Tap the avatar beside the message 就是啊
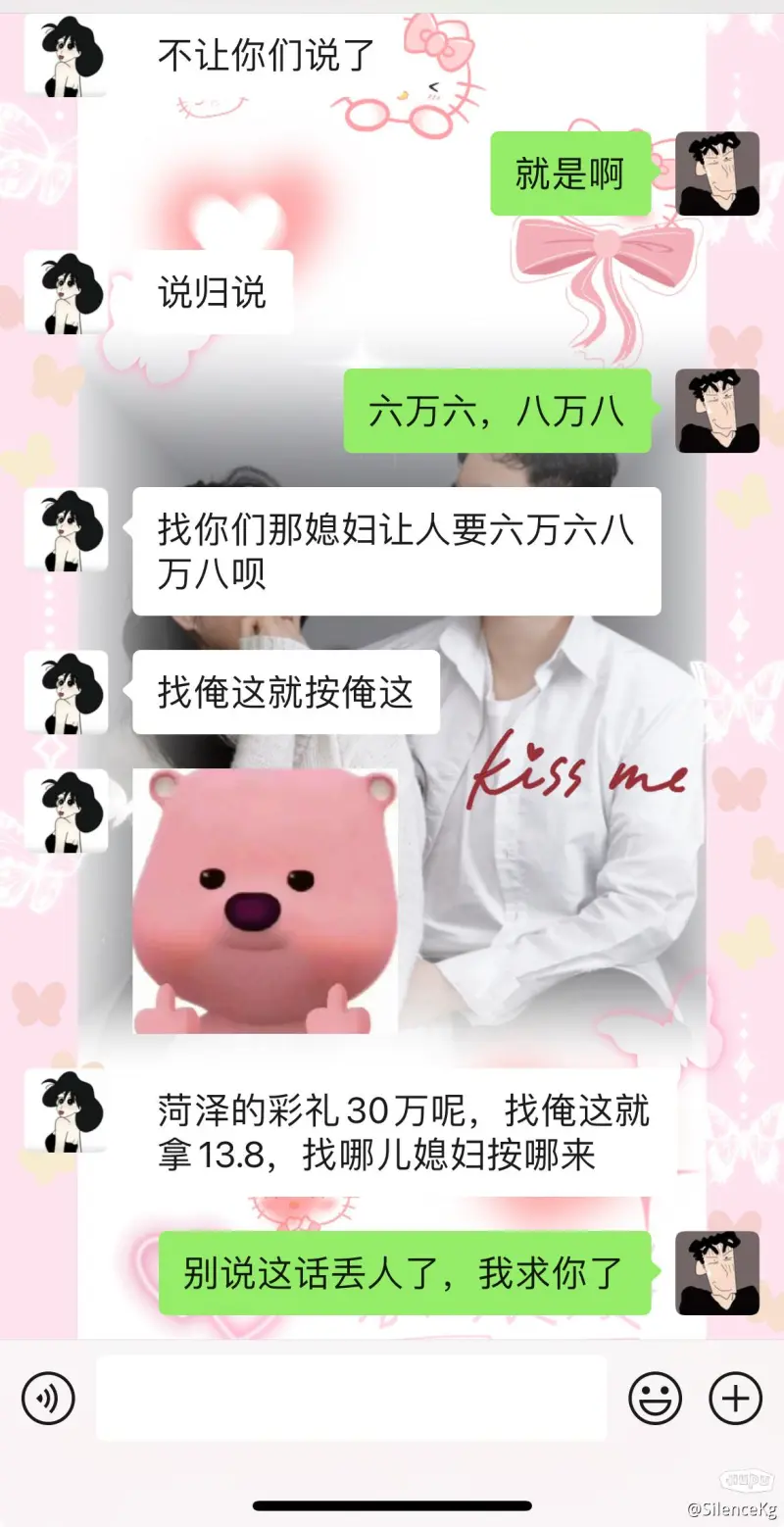 pos(717,173)
